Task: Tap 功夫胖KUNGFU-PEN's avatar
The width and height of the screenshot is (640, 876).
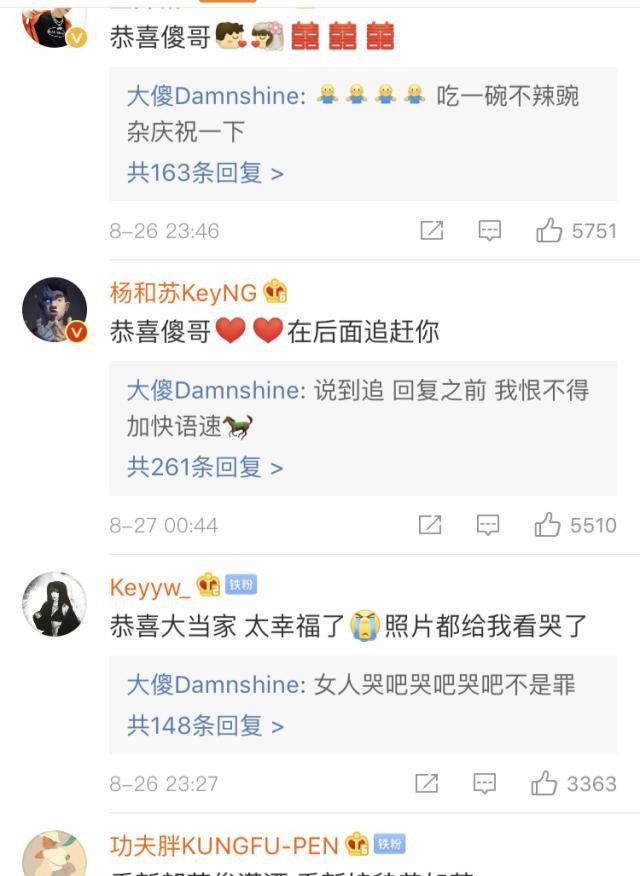Action: [55, 856]
